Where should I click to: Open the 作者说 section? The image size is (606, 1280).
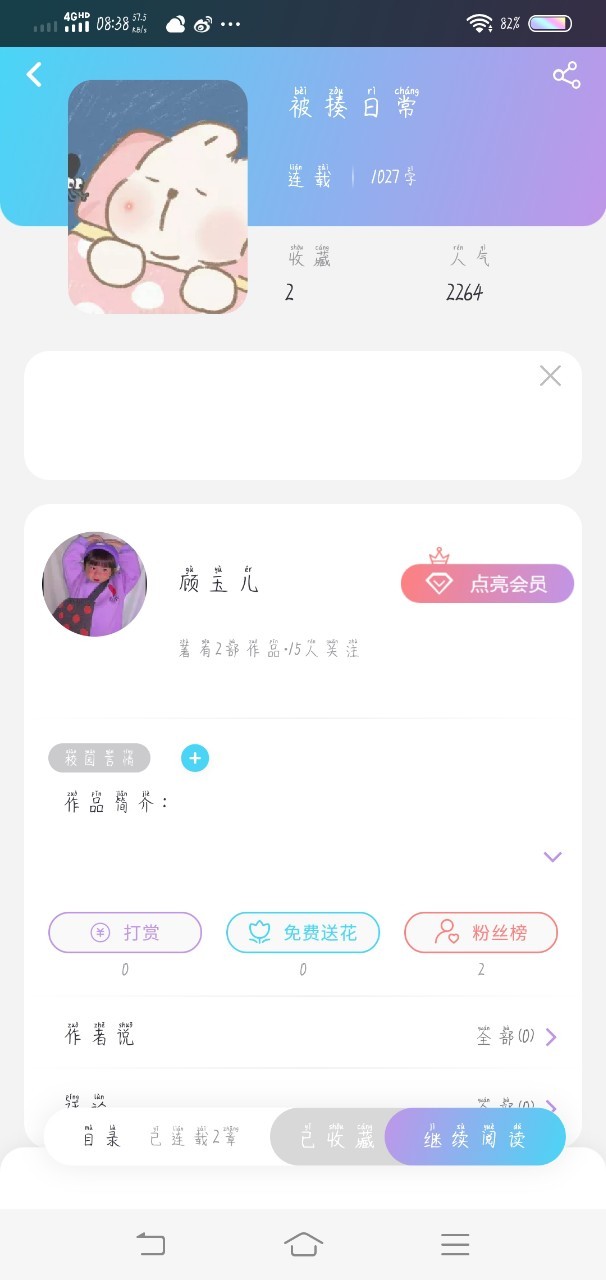click(303, 1036)
